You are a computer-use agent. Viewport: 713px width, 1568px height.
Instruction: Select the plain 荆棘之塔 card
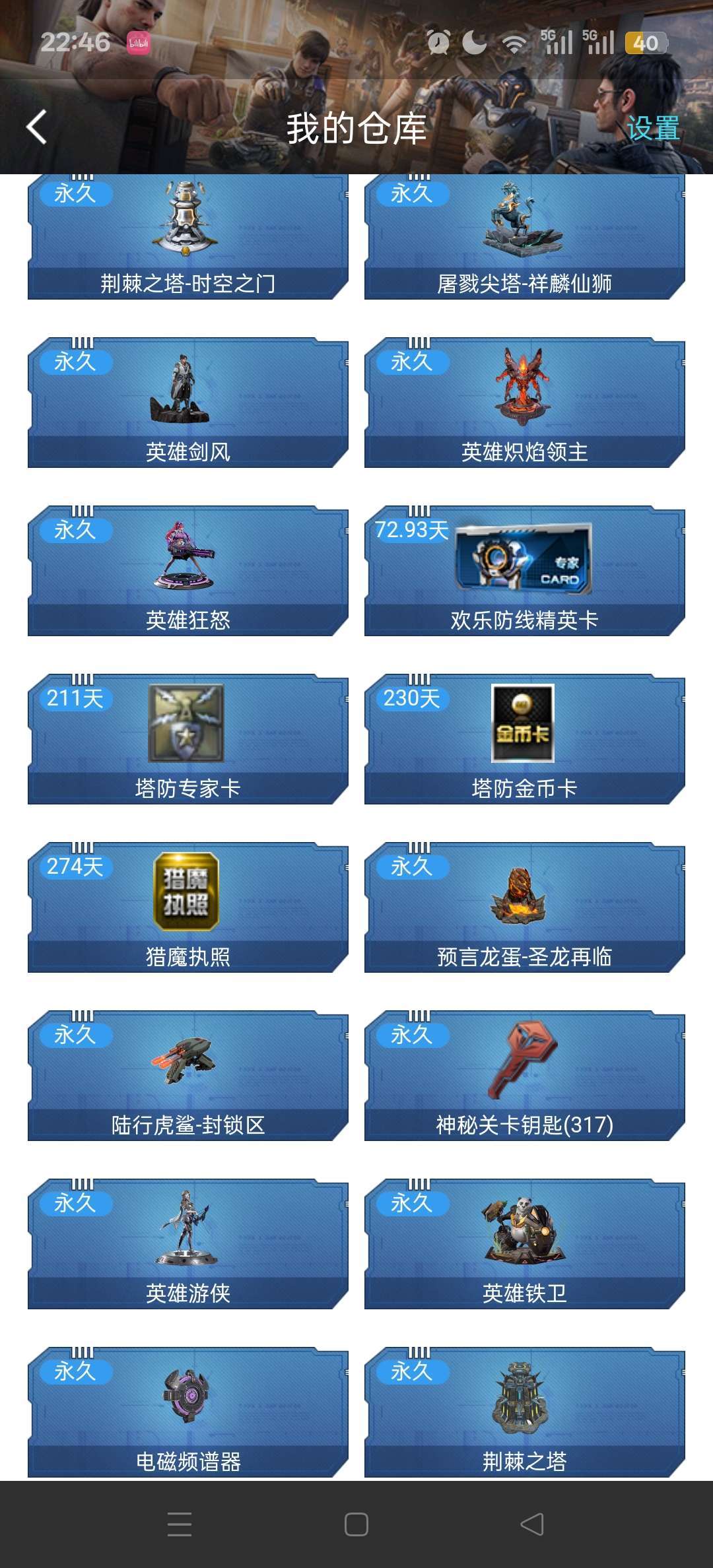pos(524,1412)
